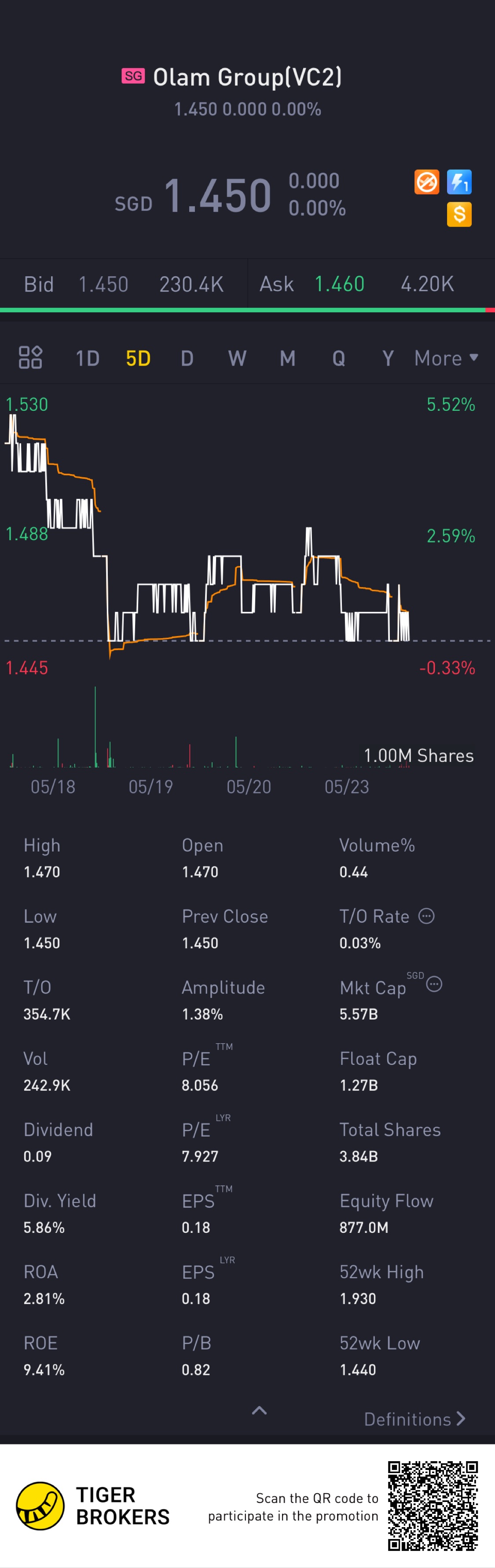Switch to yearly Y chart

tap(388, 358)
